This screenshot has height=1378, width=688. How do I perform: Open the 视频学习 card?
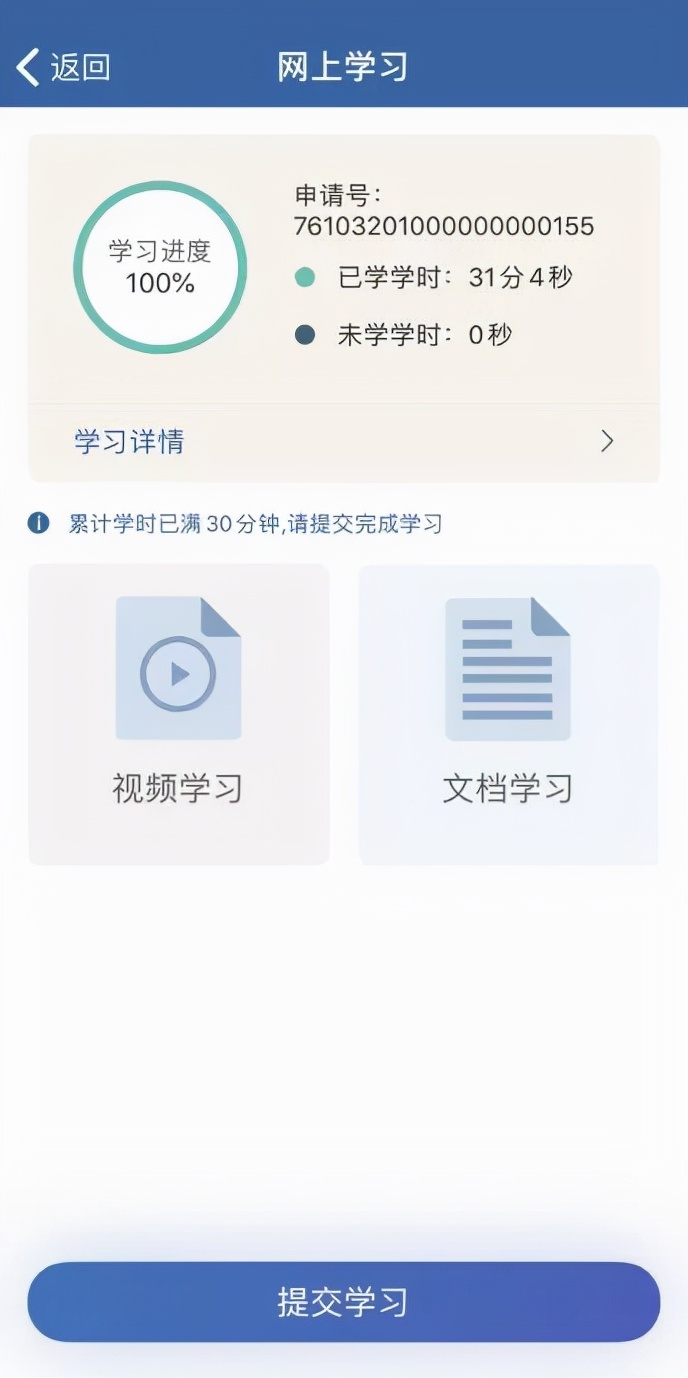click(178, 714)
